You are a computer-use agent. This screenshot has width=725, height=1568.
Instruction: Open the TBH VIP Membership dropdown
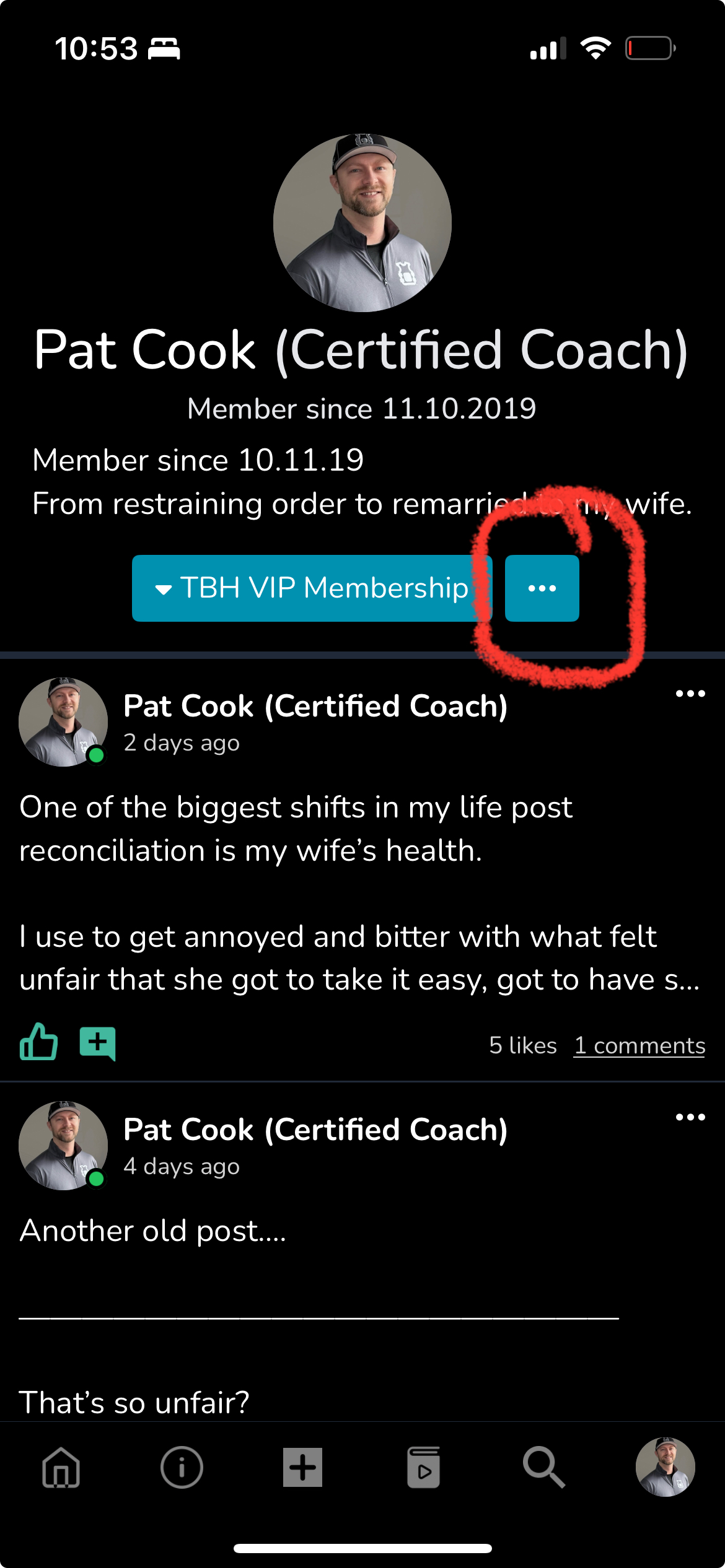(312, 588)
